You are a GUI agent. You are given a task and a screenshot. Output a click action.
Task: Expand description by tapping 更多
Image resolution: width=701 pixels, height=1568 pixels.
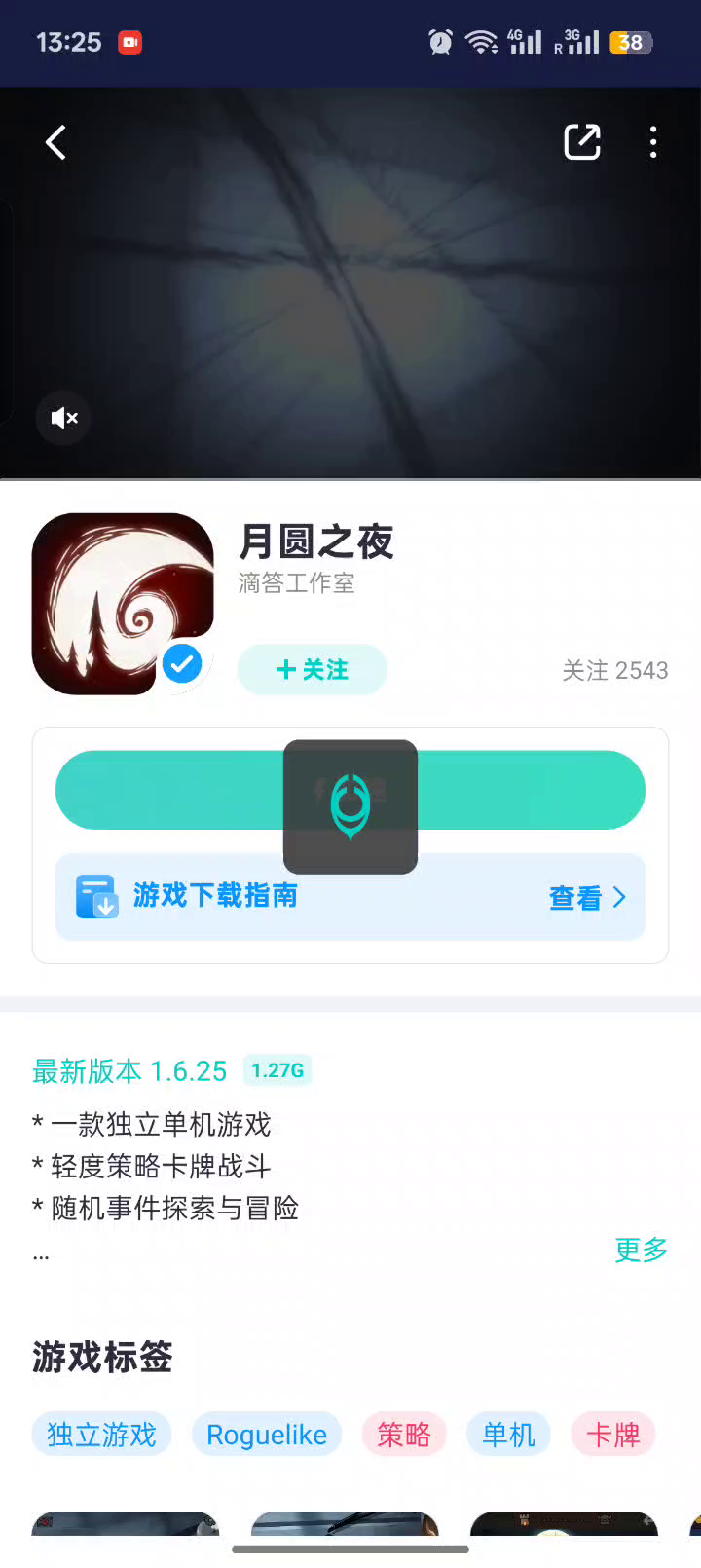point(641,1250)
